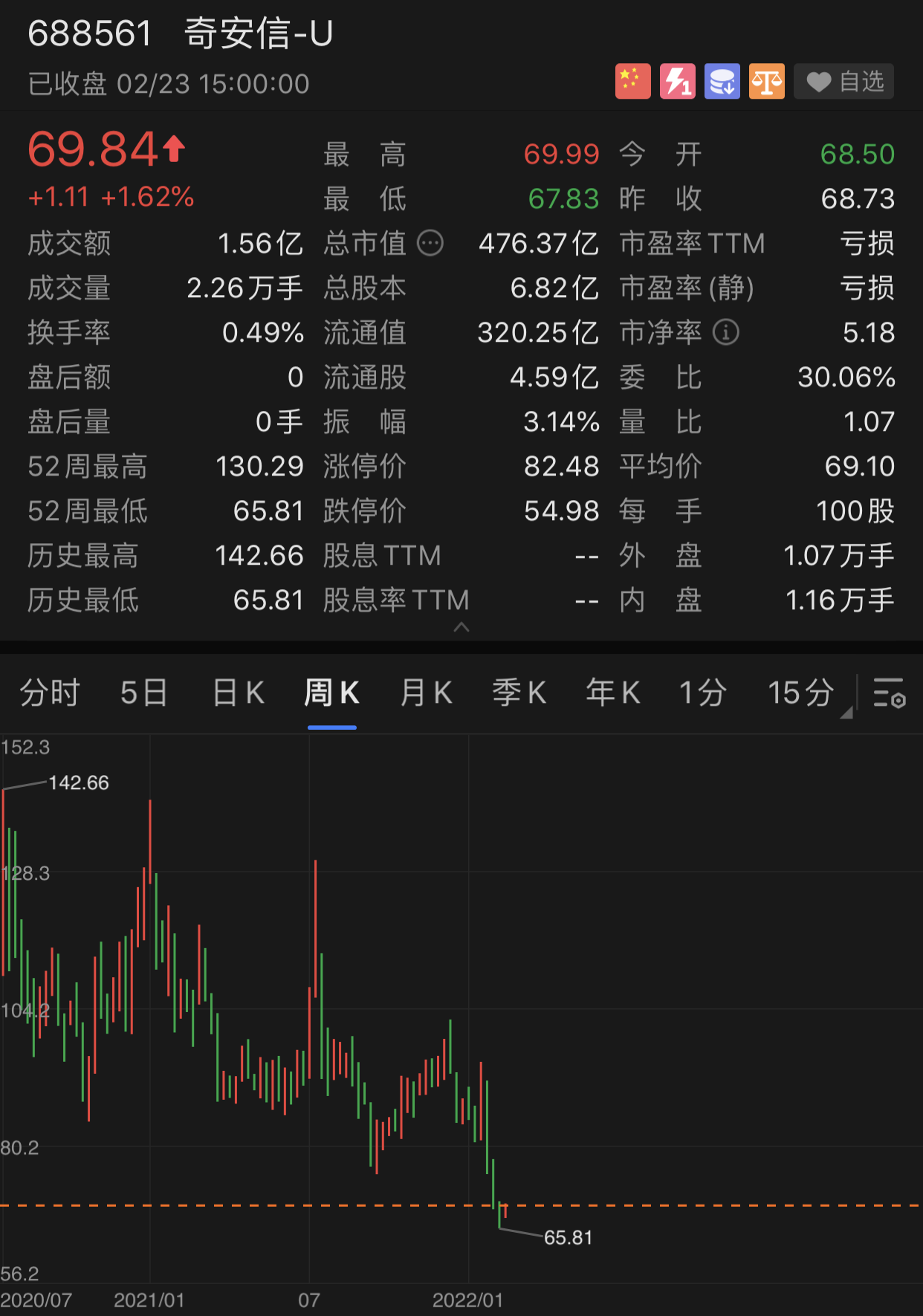Collapse the quote details panel chevron

click(462, 628)
